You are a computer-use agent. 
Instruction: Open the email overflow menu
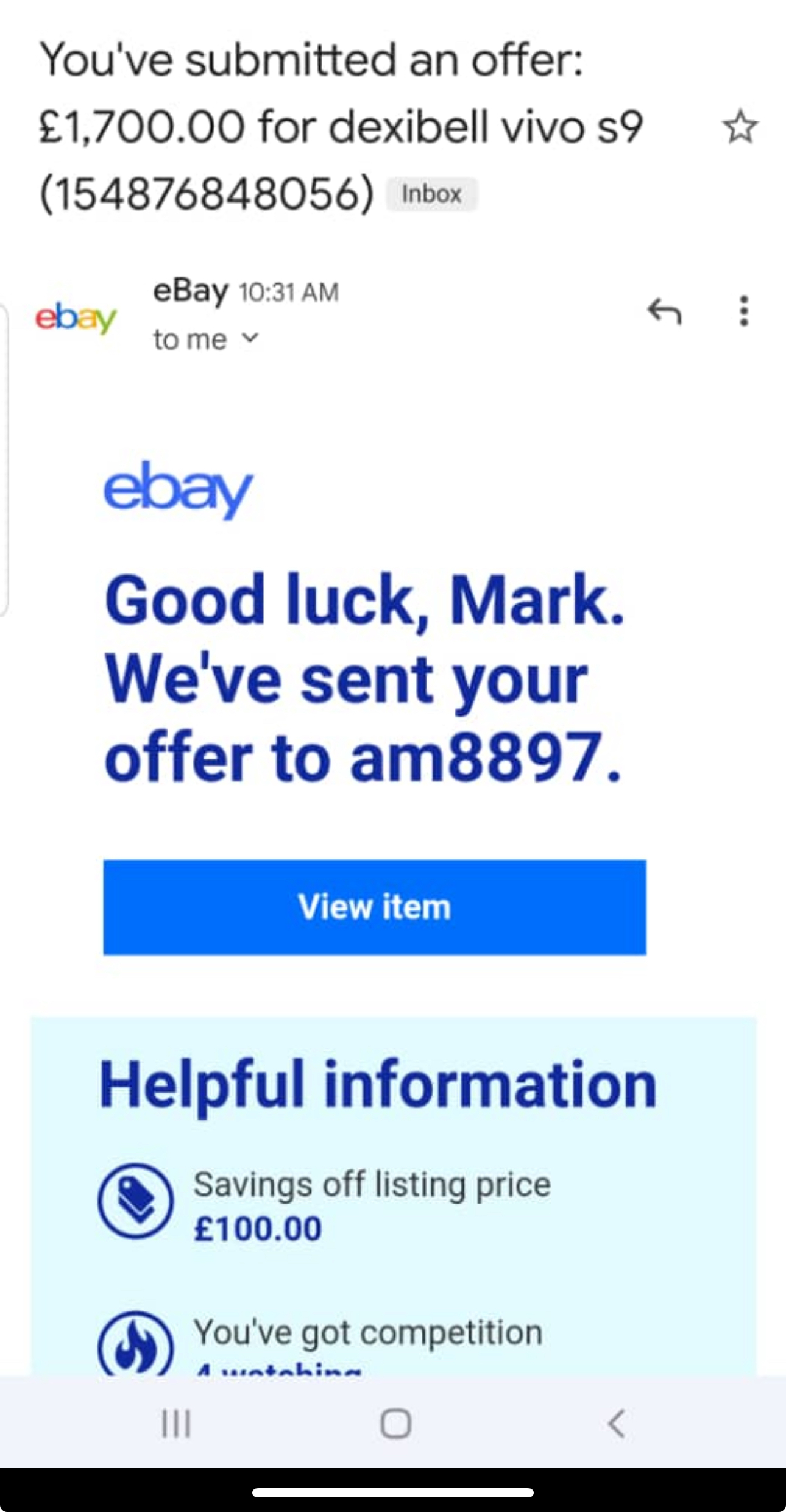pyautogui.click(x=743, y=311)
